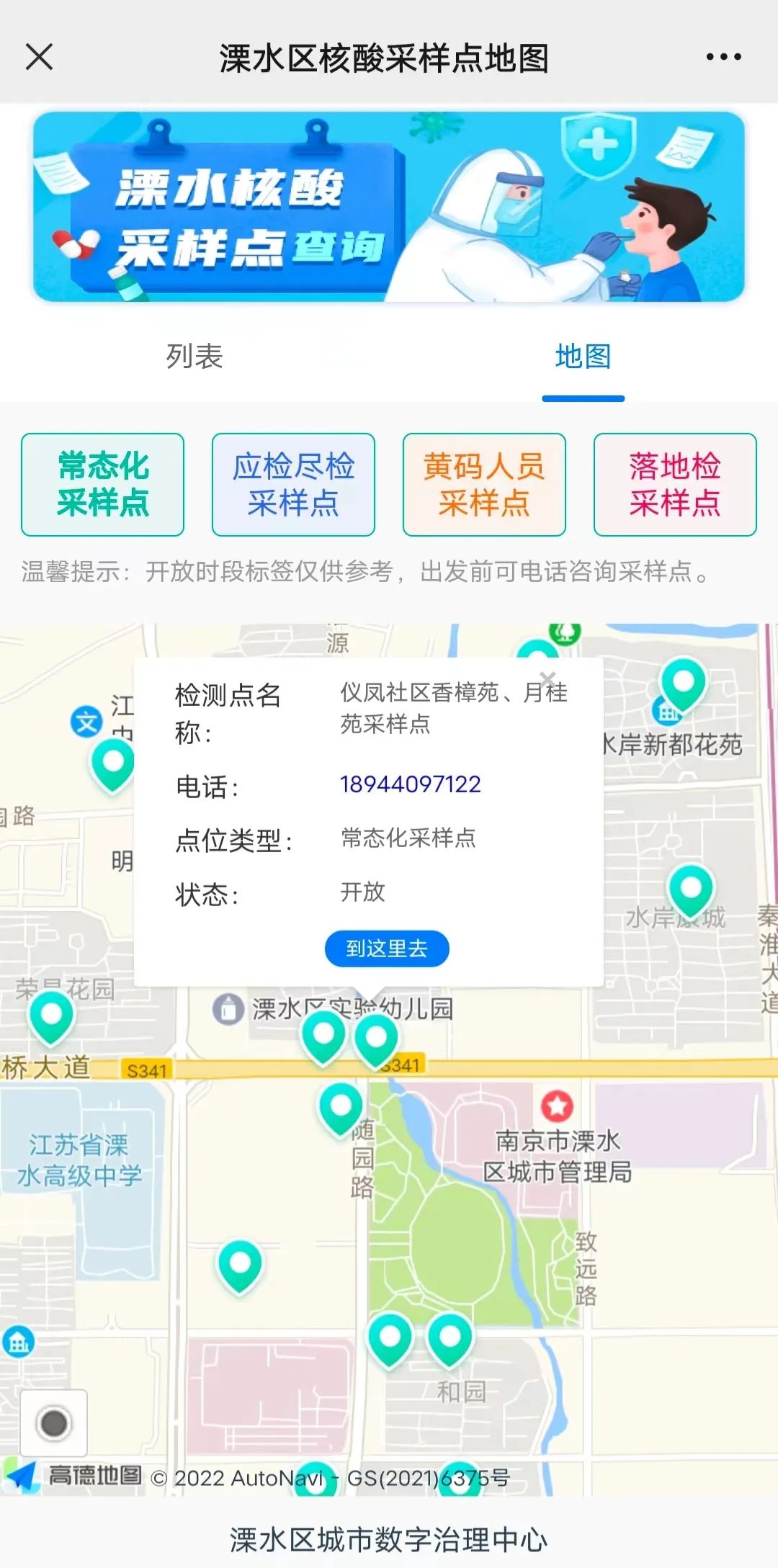Tap the marker near 荣昌花园
The width and height of the screenshot is (778, 1568).
pyautogui.click(x=51, y=1015)
